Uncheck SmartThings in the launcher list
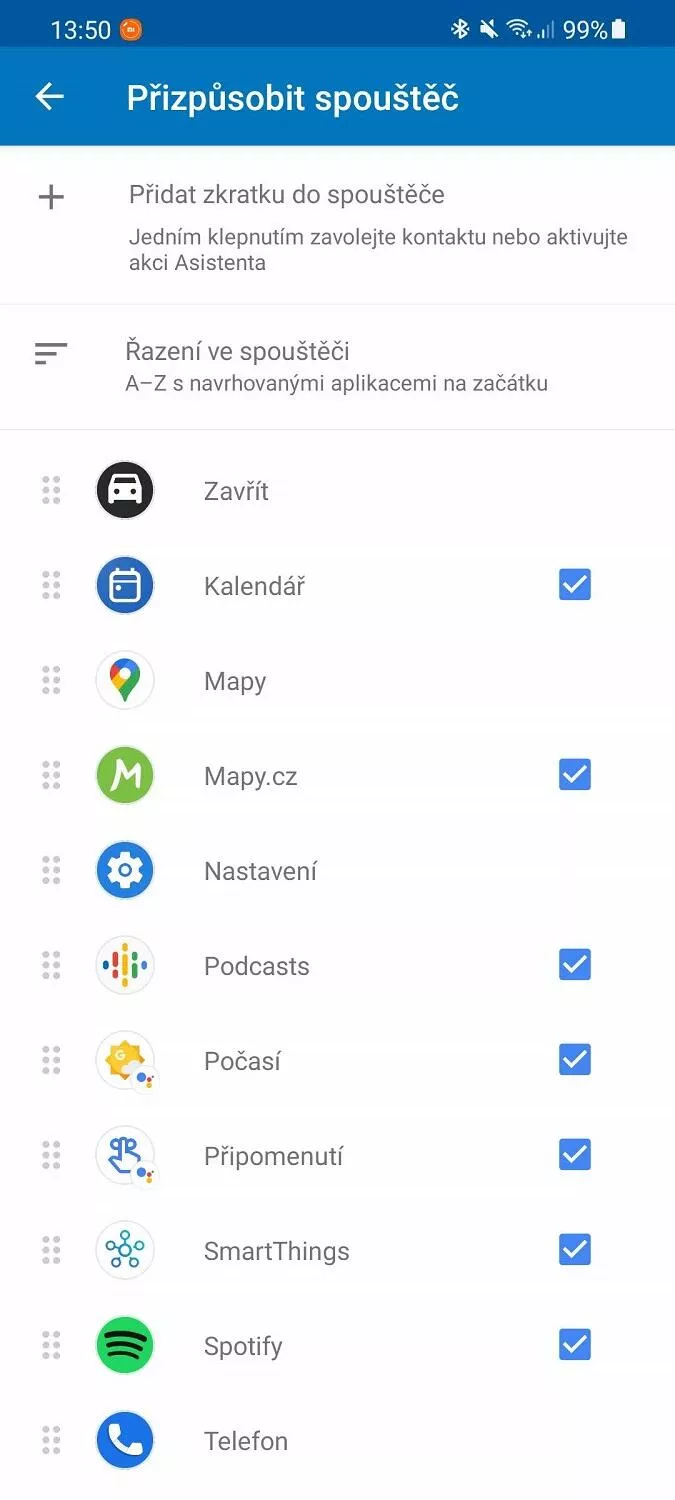This screenshot has width=675, height=1500. pos(574,1250)
